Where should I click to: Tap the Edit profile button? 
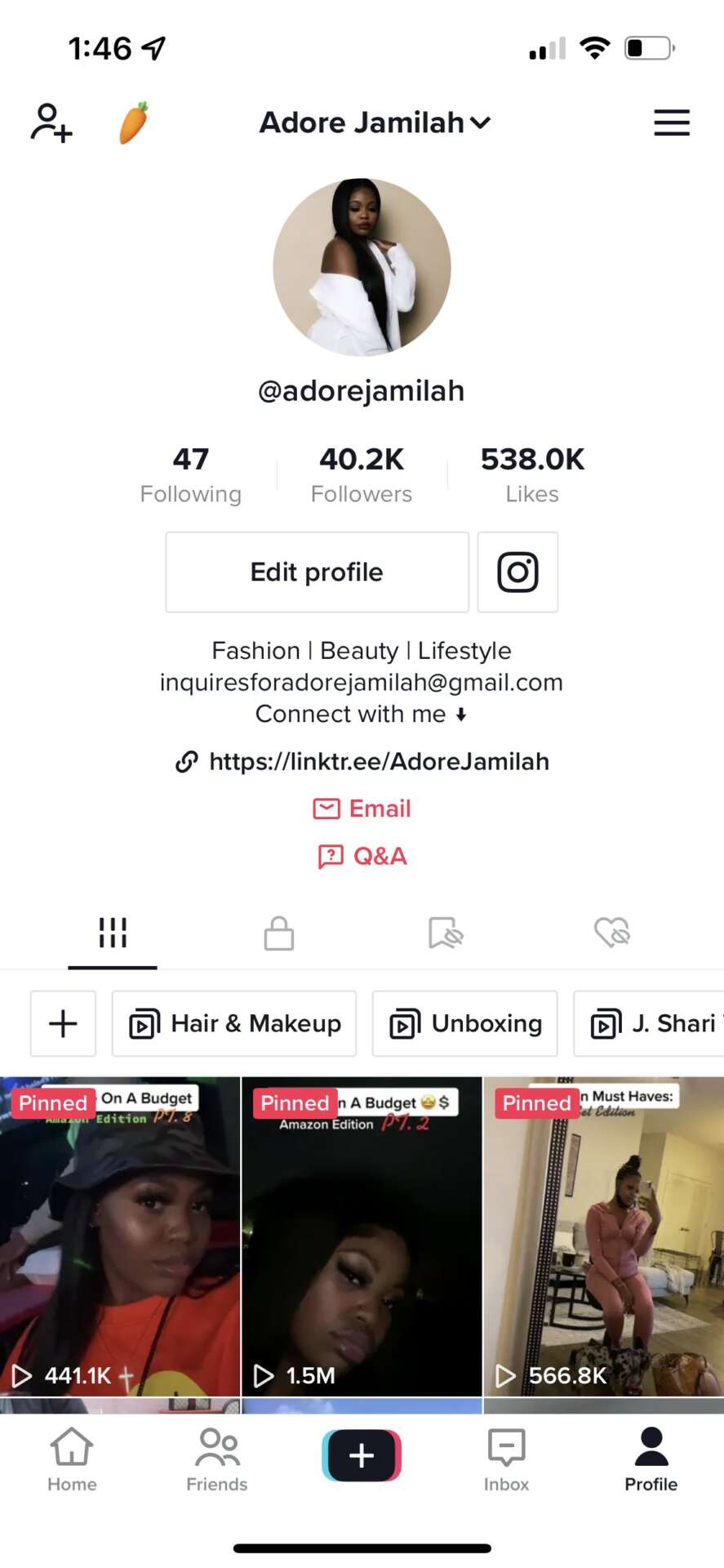(317, 572)
